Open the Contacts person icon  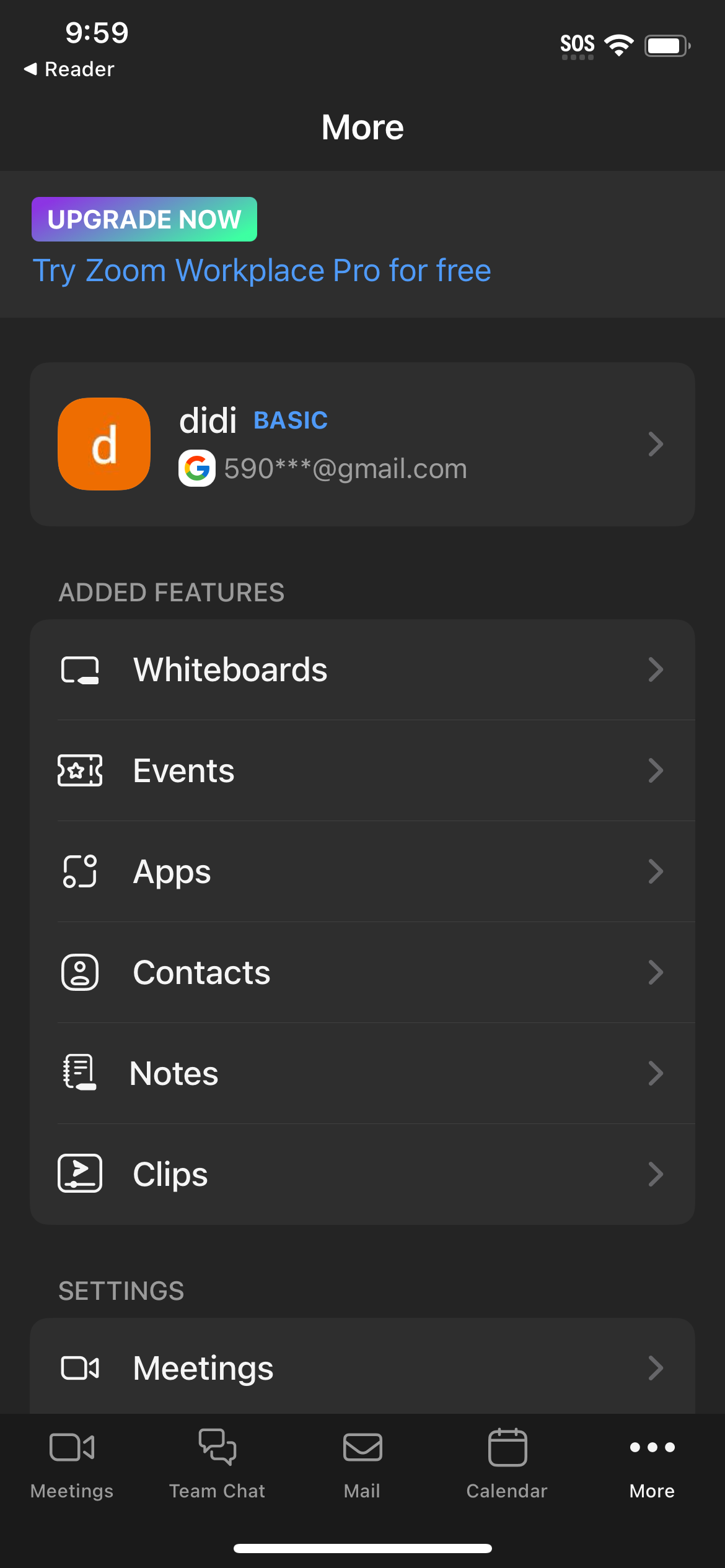79,972
